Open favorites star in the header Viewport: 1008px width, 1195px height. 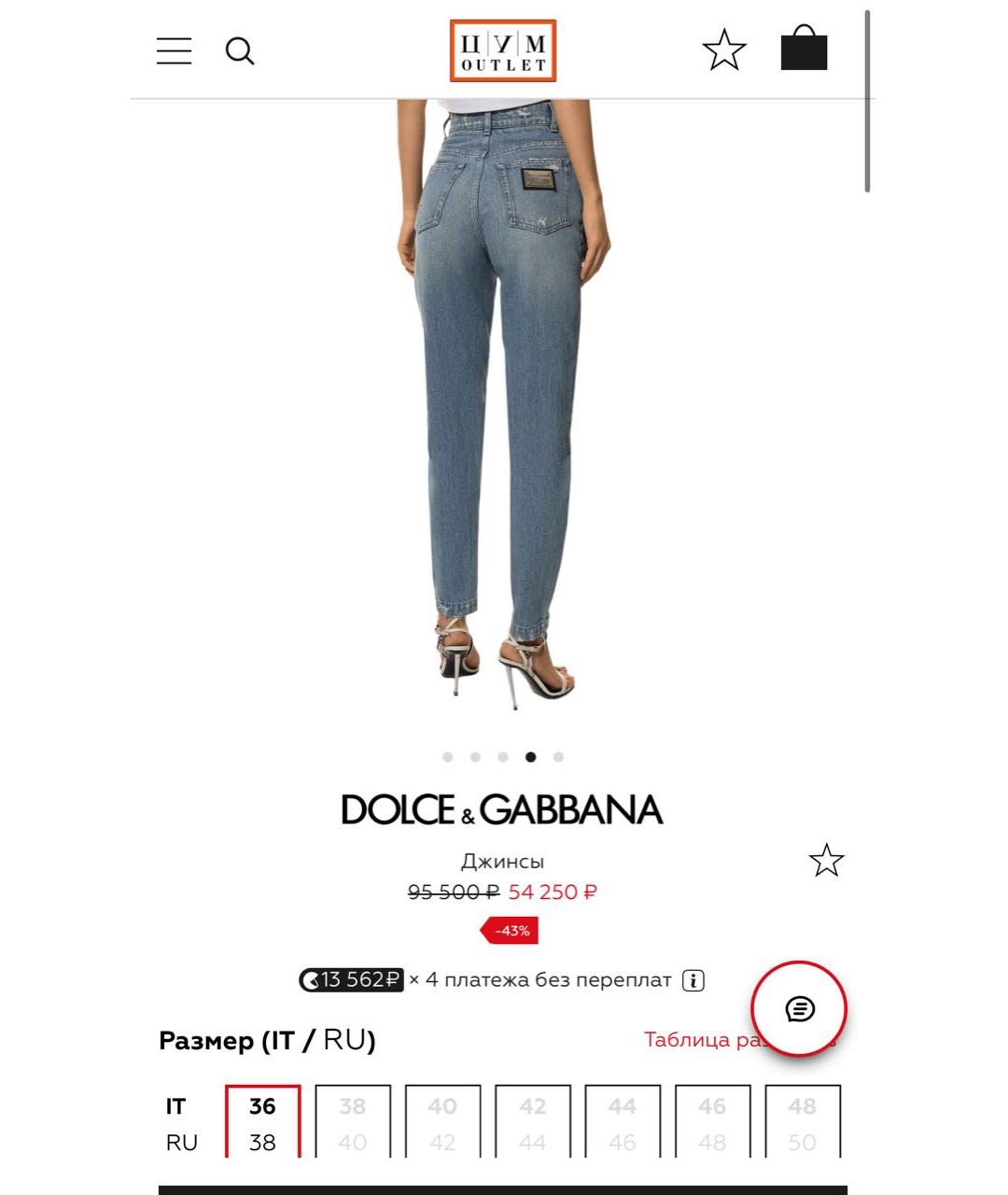click(724, 50)
